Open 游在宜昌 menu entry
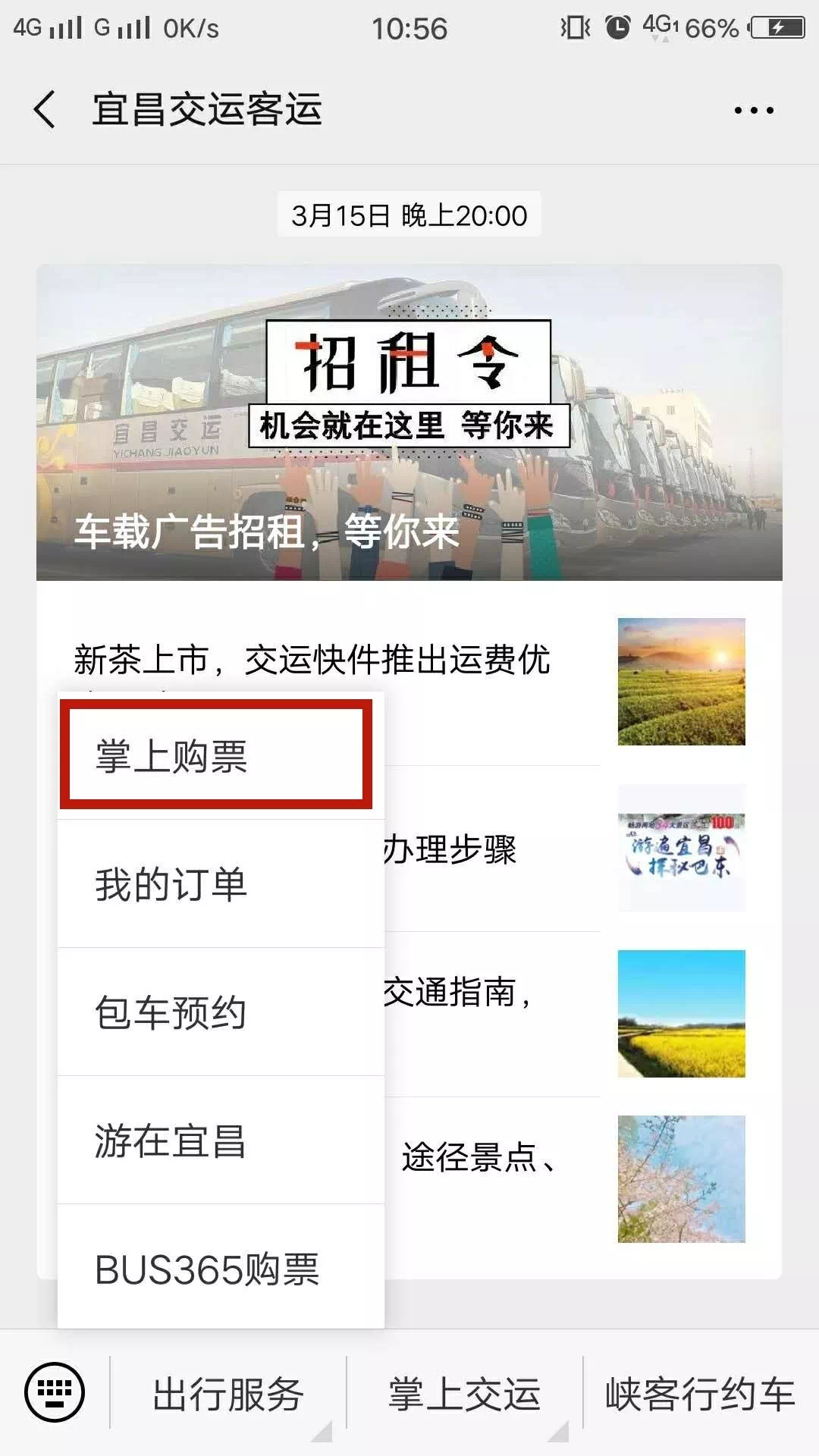Viewport: 819px width, 1456px height. tap(220, 1141)
